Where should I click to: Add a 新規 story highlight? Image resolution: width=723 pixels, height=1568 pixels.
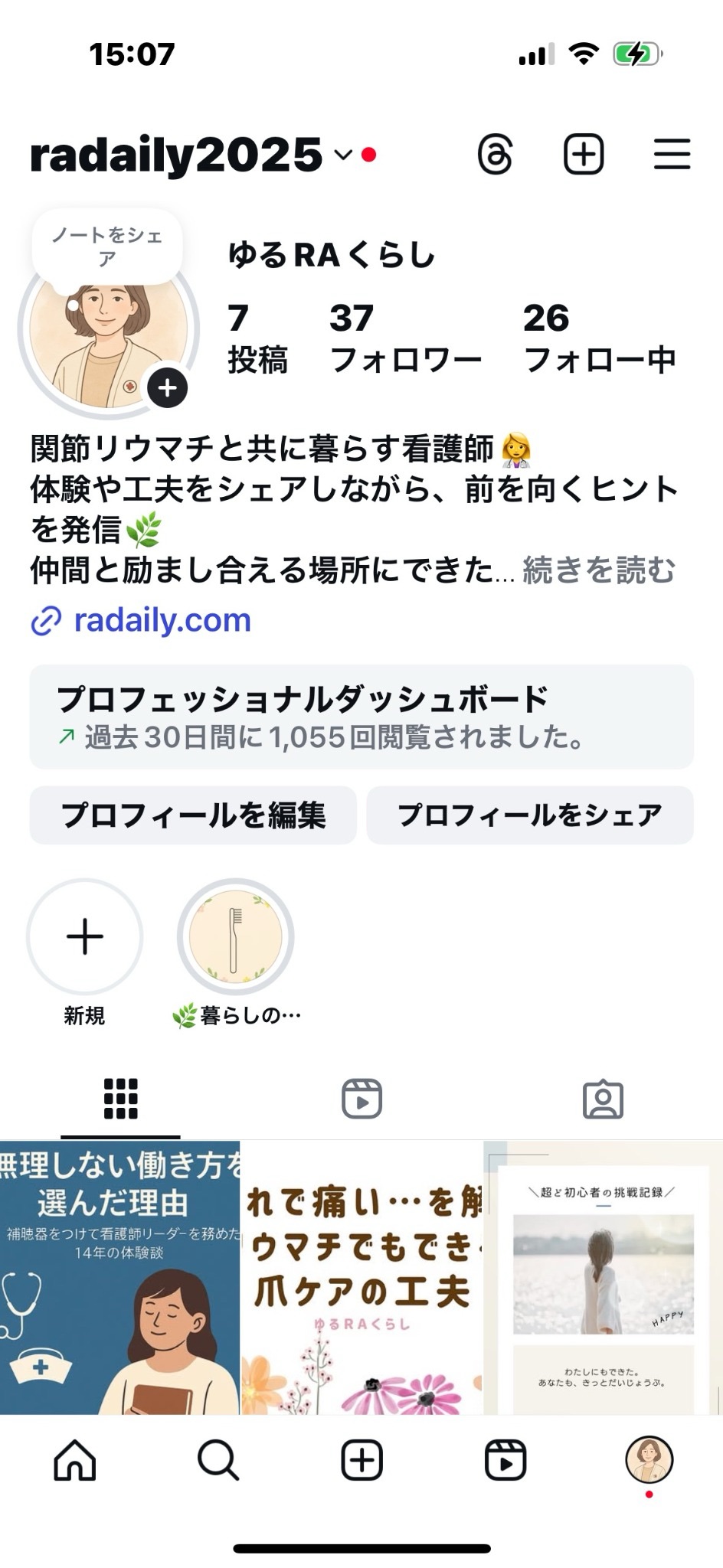(85, 937)
